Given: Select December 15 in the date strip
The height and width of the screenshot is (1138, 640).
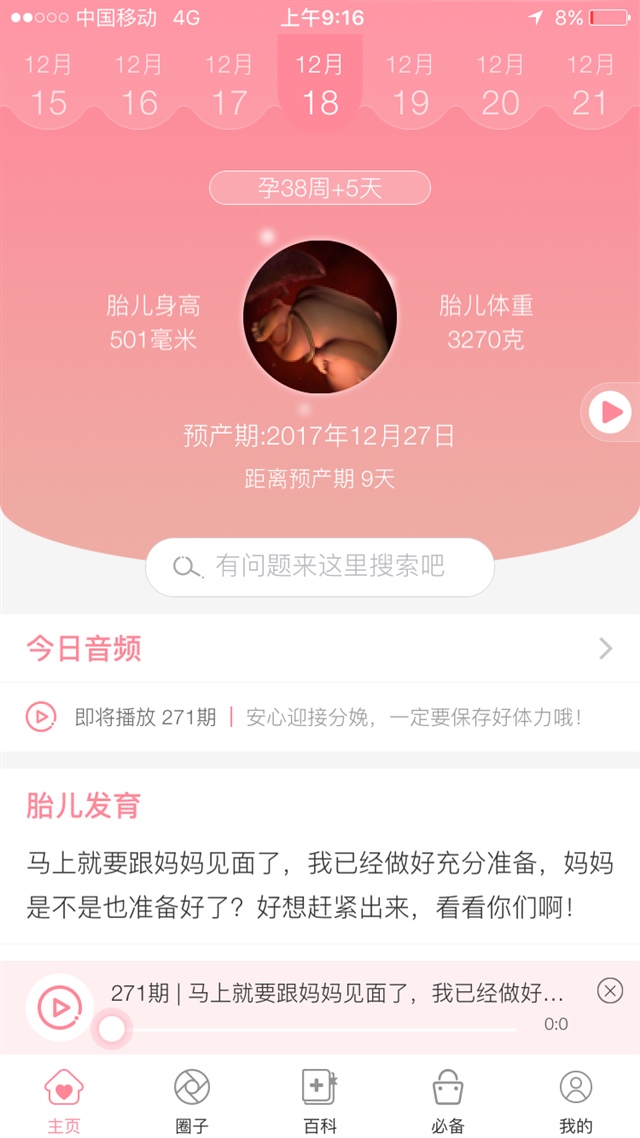Looking at the screenshot, I should tap(48, 86).
